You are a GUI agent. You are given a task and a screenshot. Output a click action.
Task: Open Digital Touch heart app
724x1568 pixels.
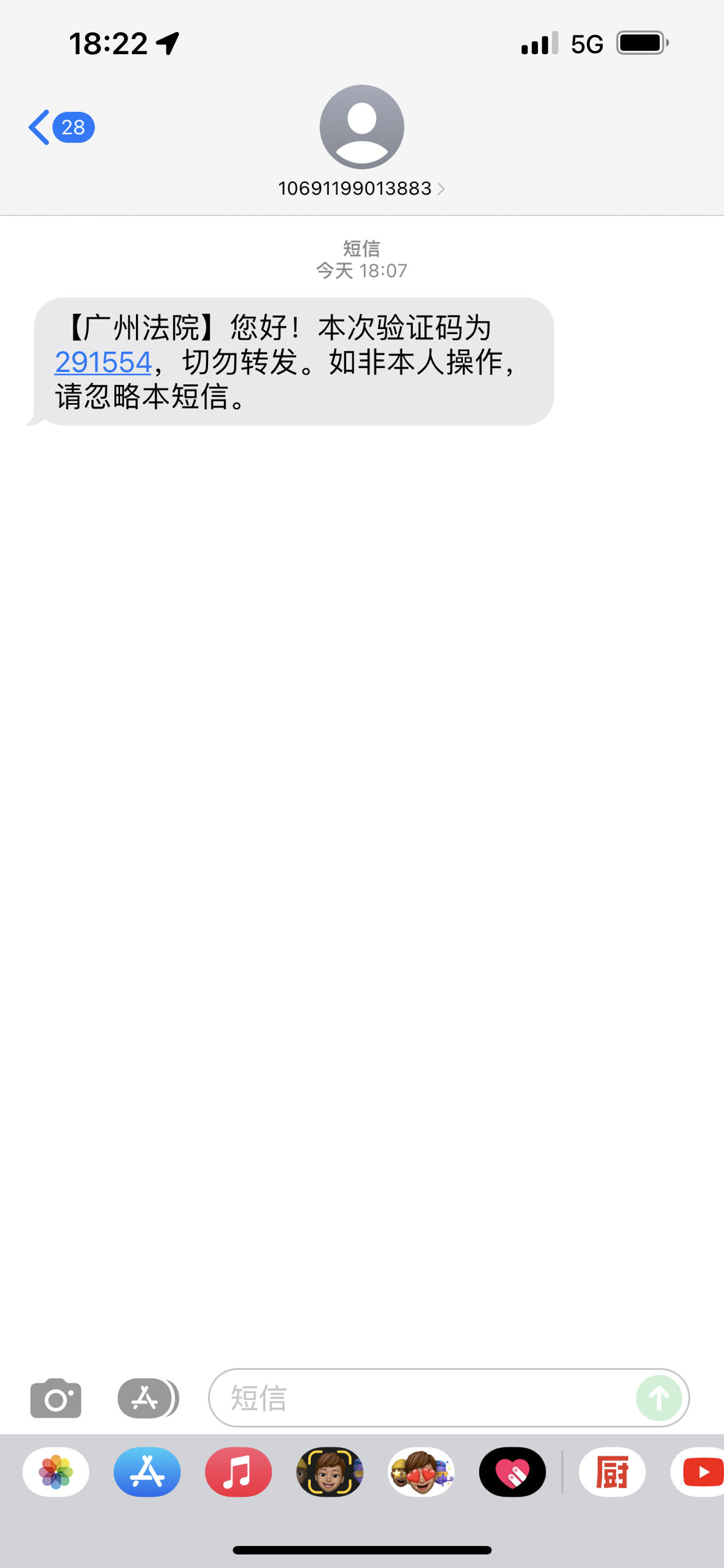click(x=512, y=1472)
